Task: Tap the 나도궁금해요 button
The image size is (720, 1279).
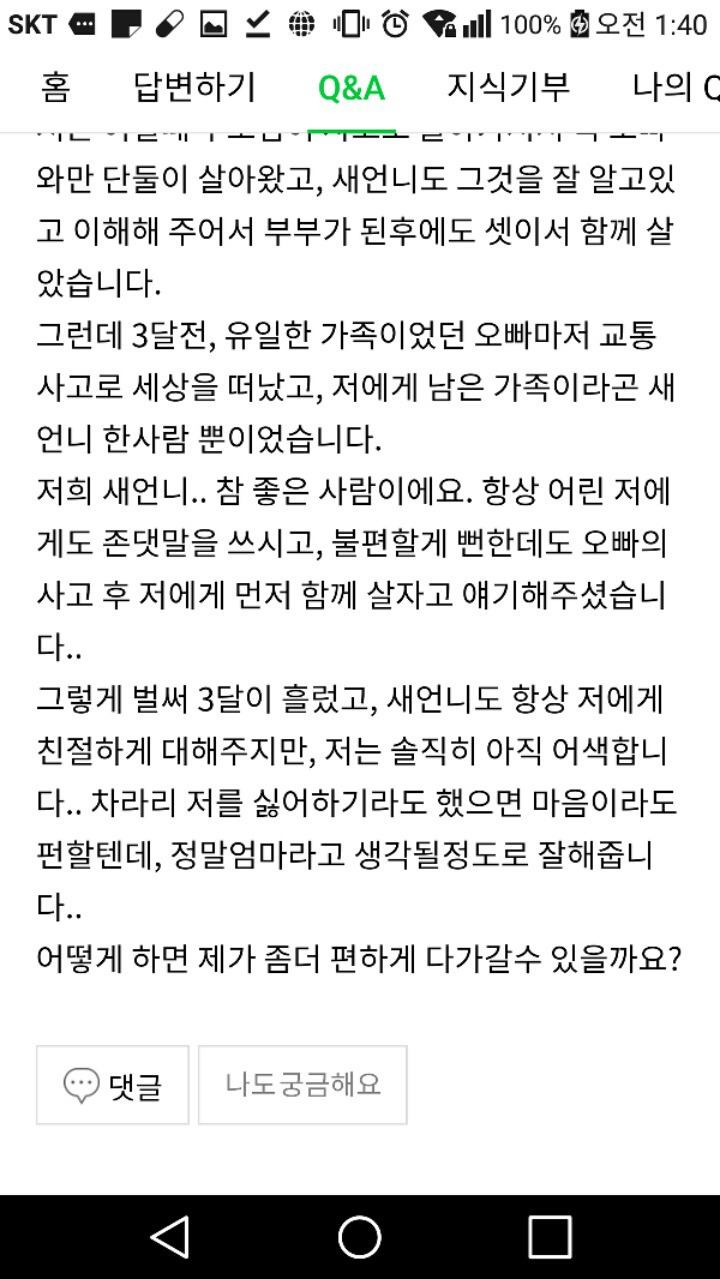Action: [303, 1085]
